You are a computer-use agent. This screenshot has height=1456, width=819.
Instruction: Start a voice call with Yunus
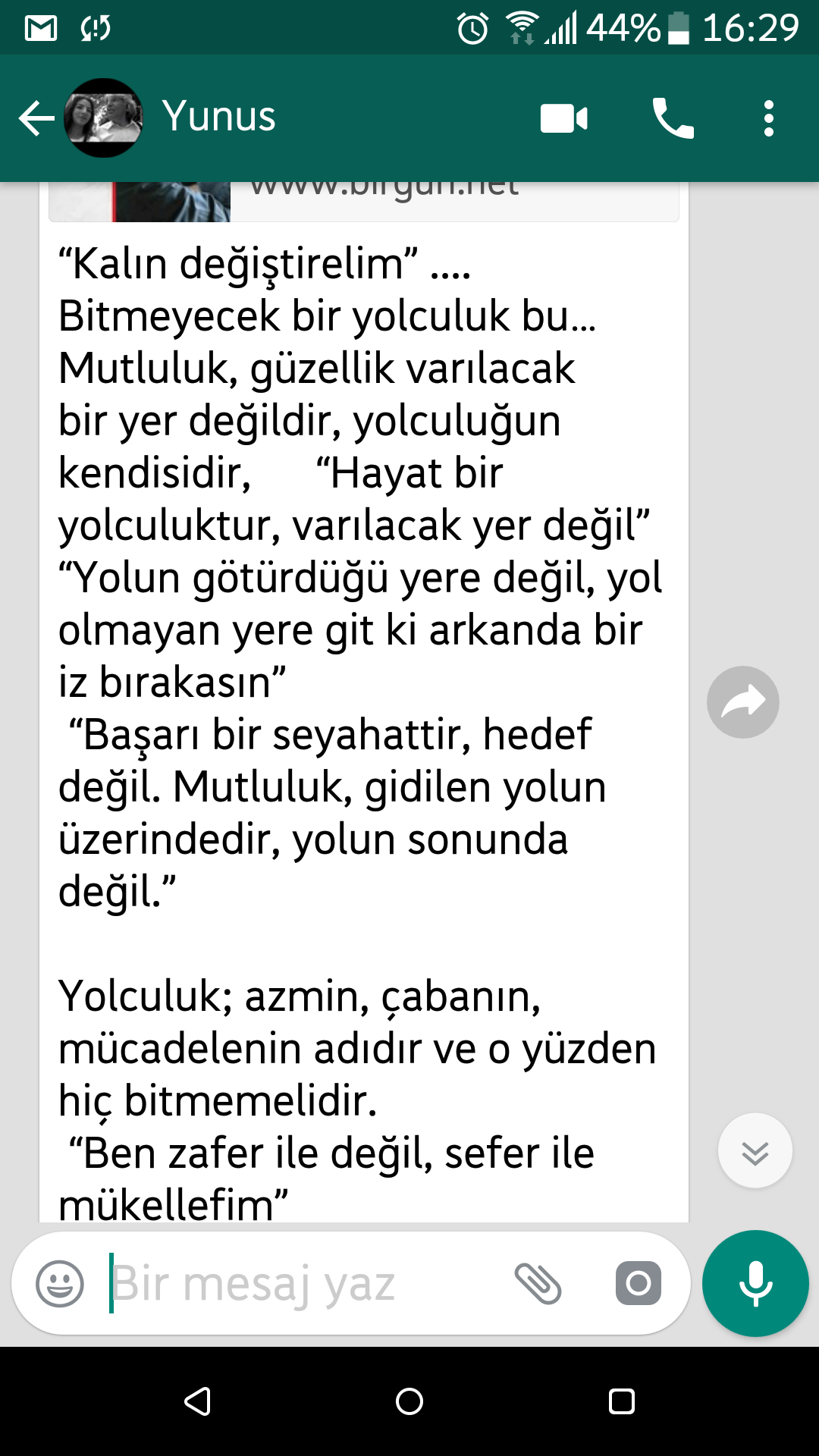673,118
